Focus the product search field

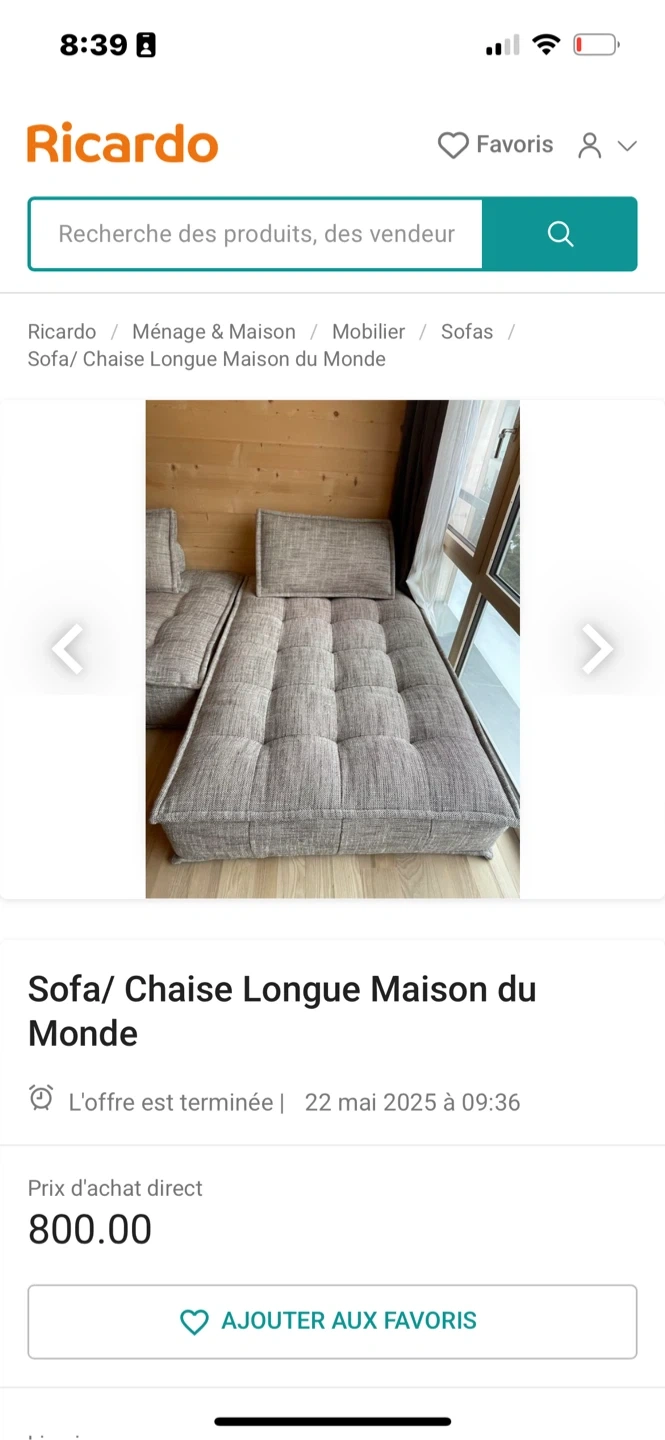pyautogui.click(x=256, y=234)
